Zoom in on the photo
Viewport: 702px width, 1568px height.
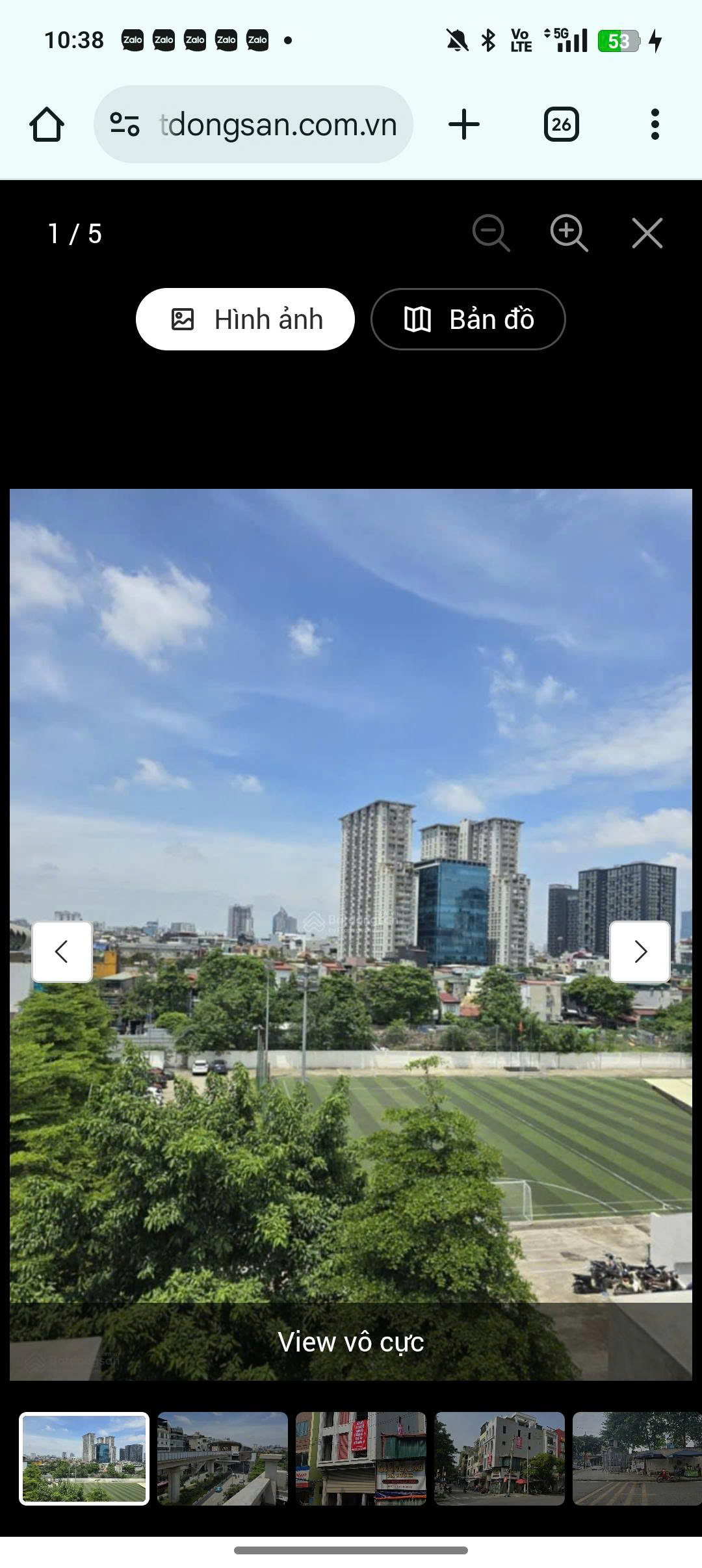[x=569, y=233]
